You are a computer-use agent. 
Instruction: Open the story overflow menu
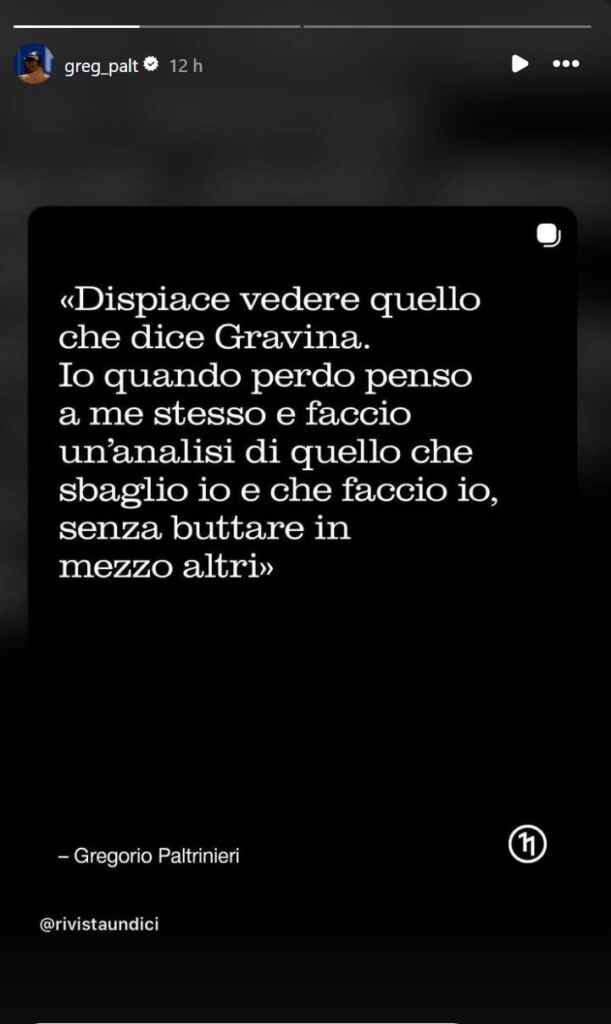(566, 64)
